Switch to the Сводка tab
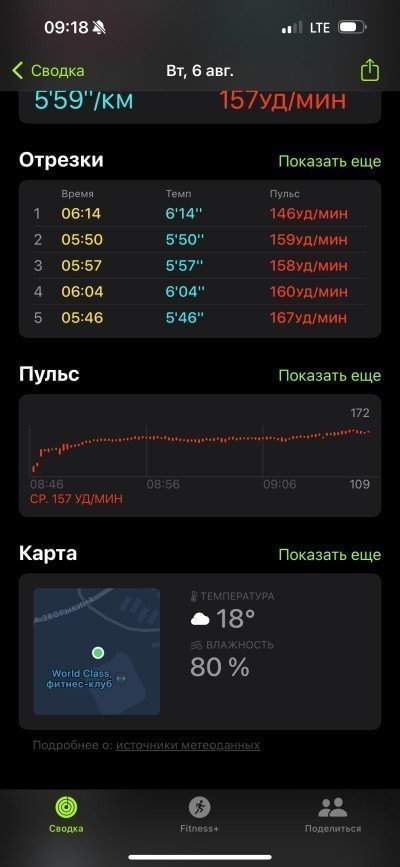400x867 pixels. 66,814
